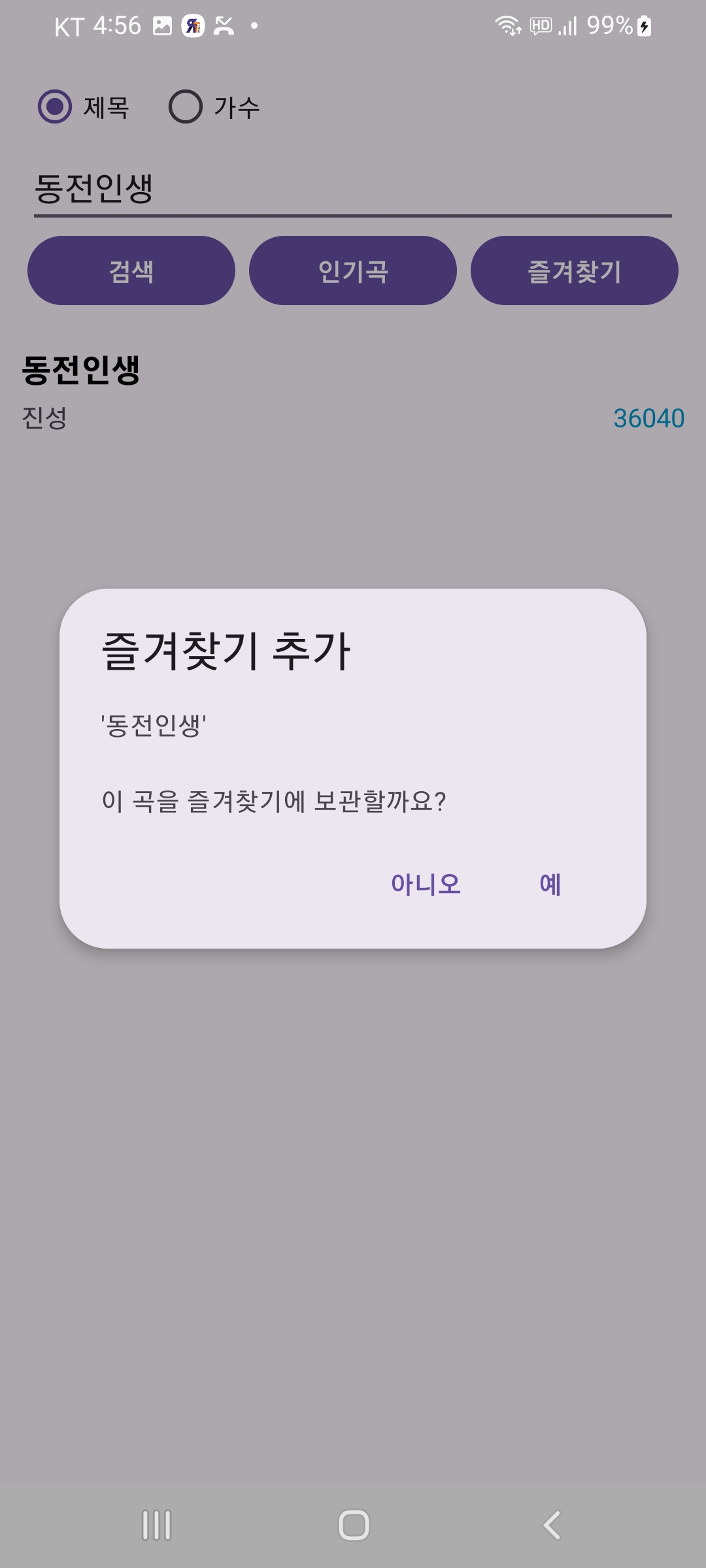
Task: Select the 가수 singer radio button
Action: pyautogui.click(x=186, y=106)
